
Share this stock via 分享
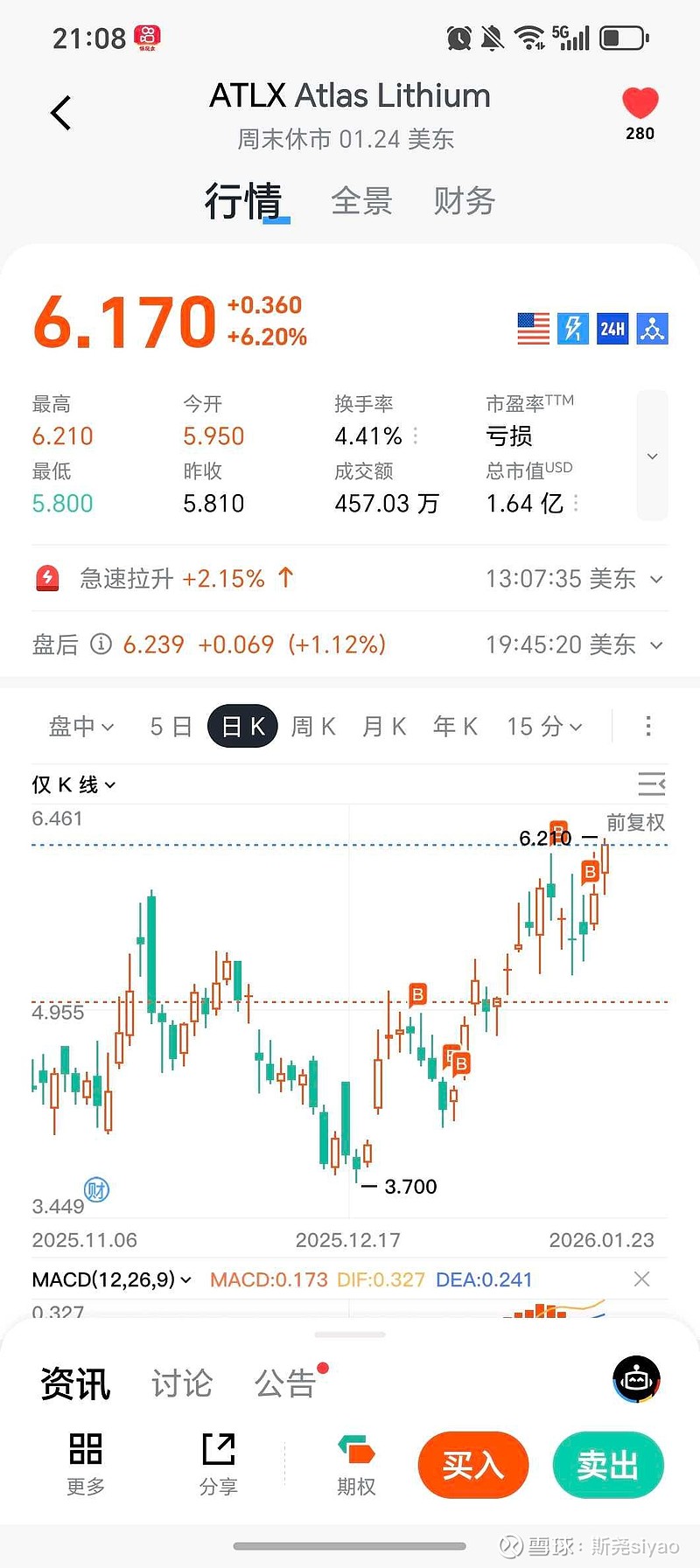pos(219,1463)
